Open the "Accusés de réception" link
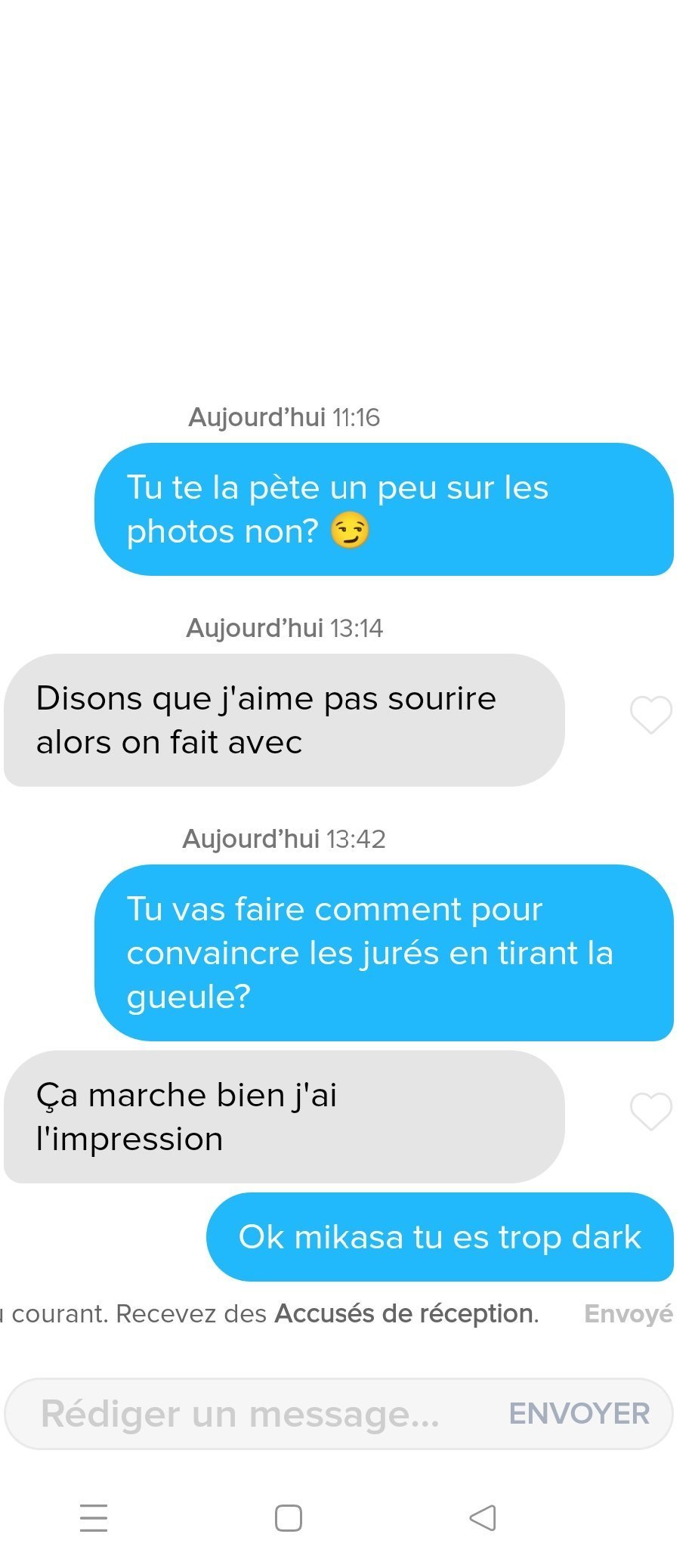Image resolution: width=692 pixels, height=1568 pixels. click(404, 1314)
